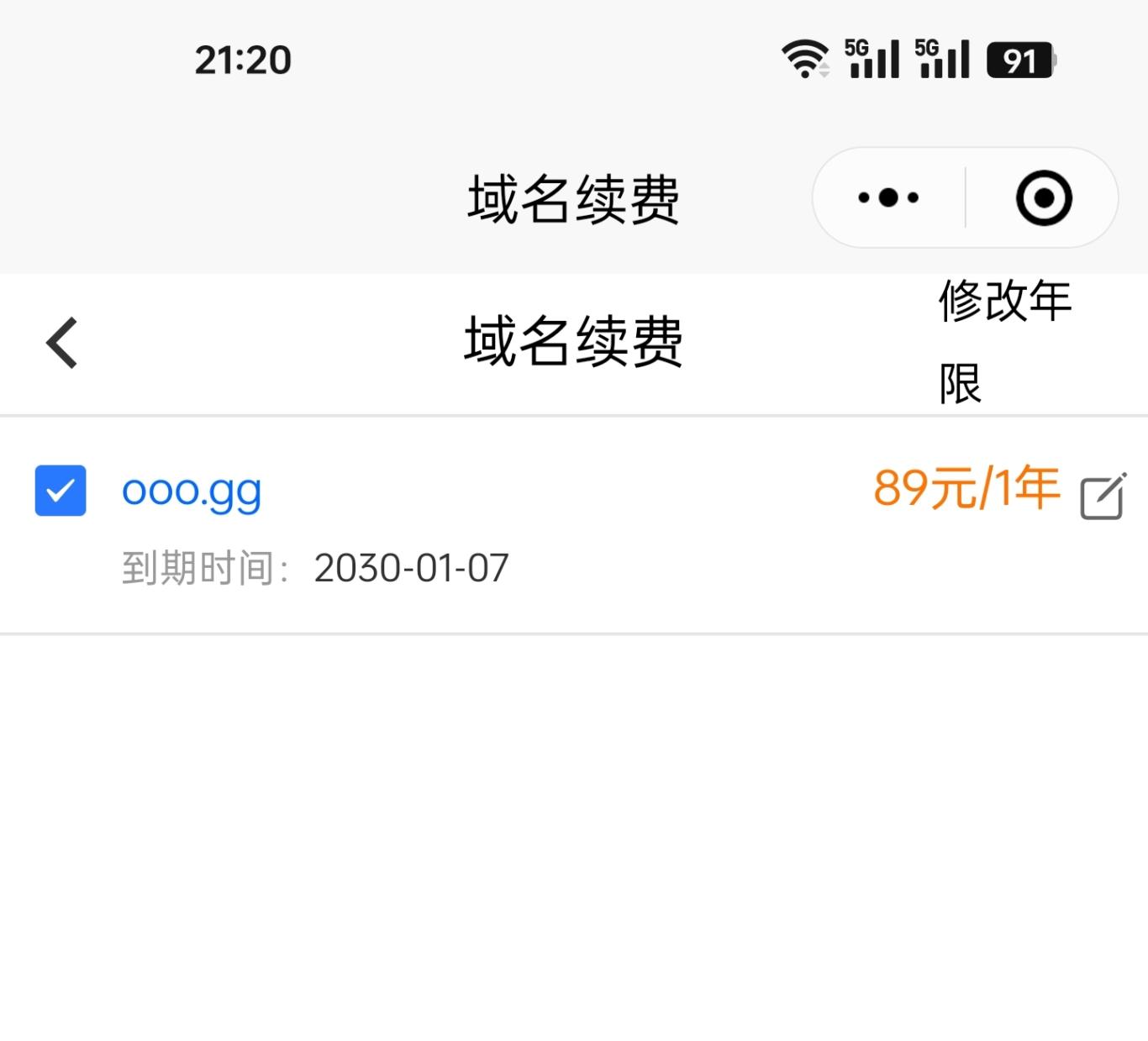The width and height of the screenshot is (1148, 1041).
Task: Open the ooo.gg domain link
Action: (192, 490)
